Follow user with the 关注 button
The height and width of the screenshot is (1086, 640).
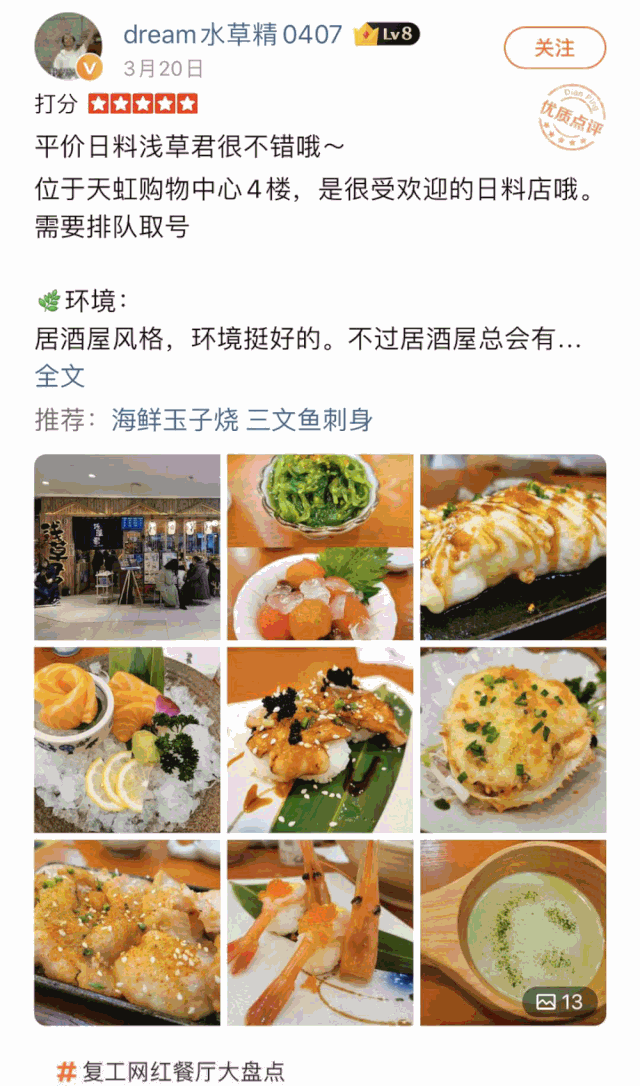tap(555, 48)
